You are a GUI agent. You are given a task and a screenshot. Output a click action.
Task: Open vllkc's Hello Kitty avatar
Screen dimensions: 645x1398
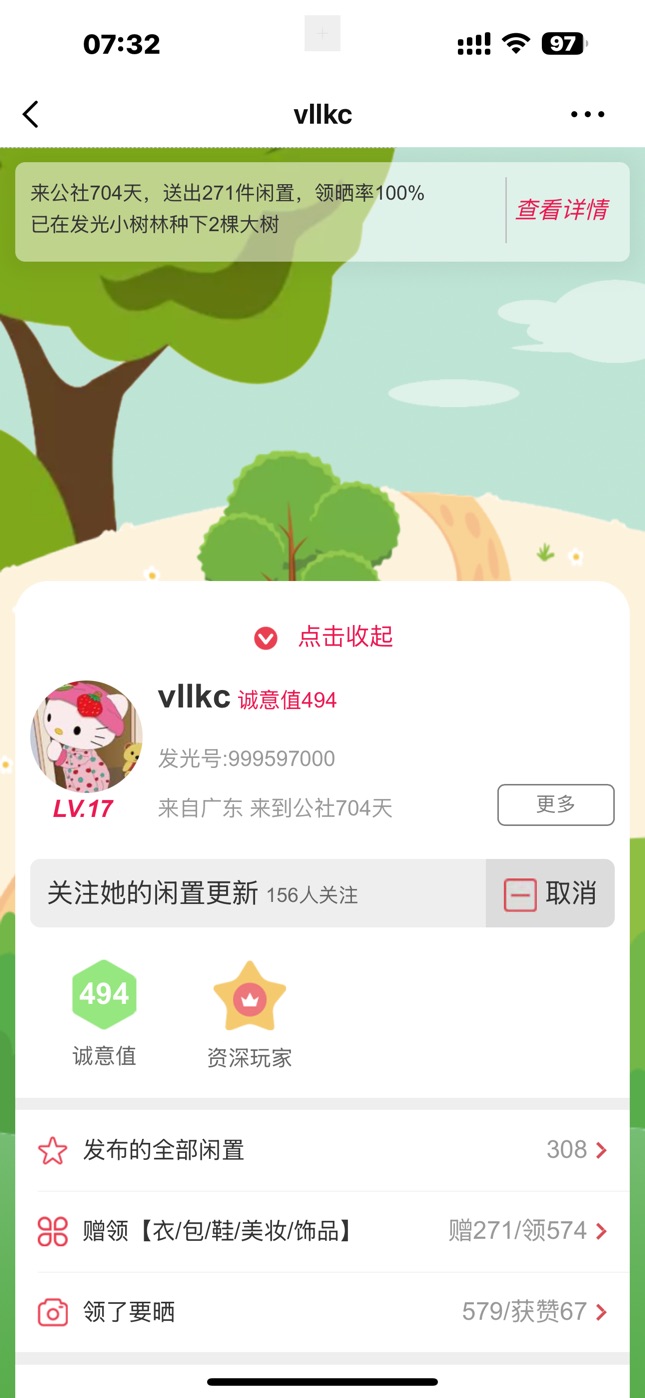tap(86, 736)
